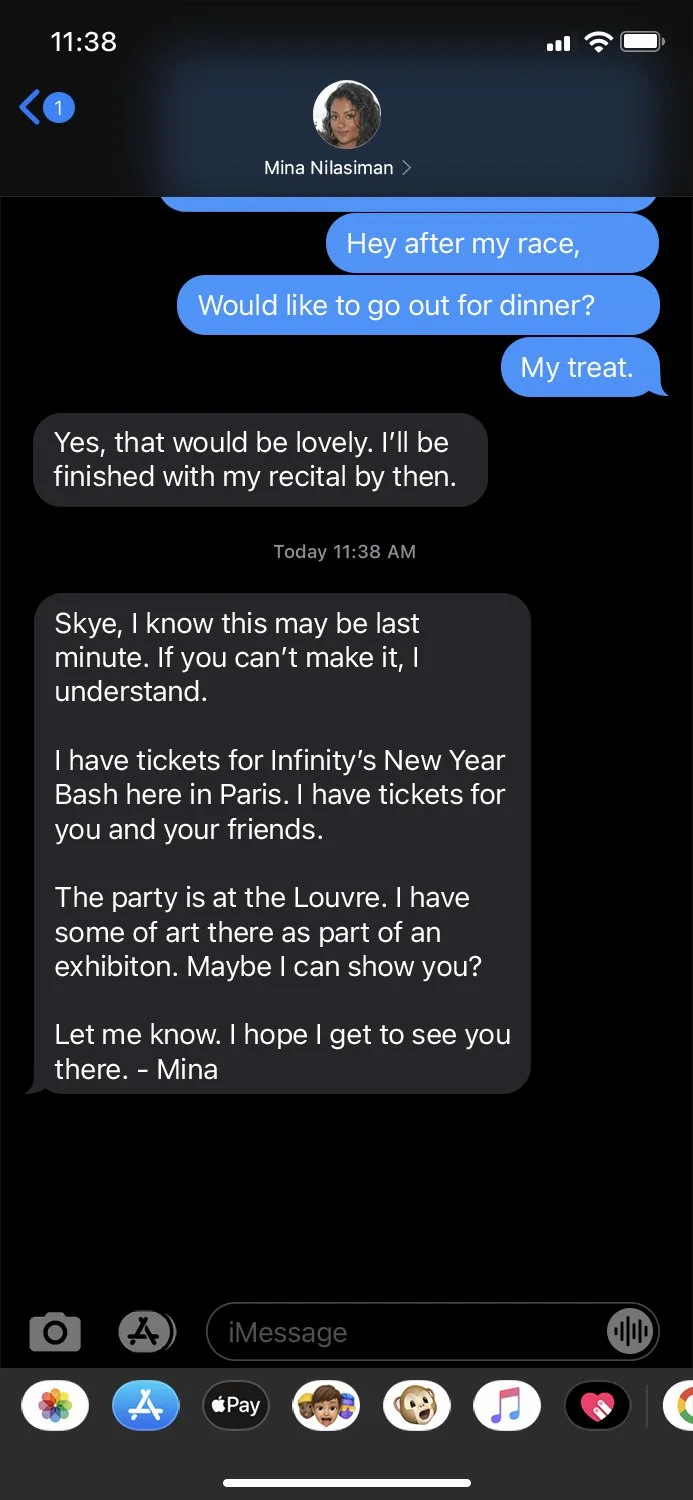Record an audio message

tap(630, 1332)
